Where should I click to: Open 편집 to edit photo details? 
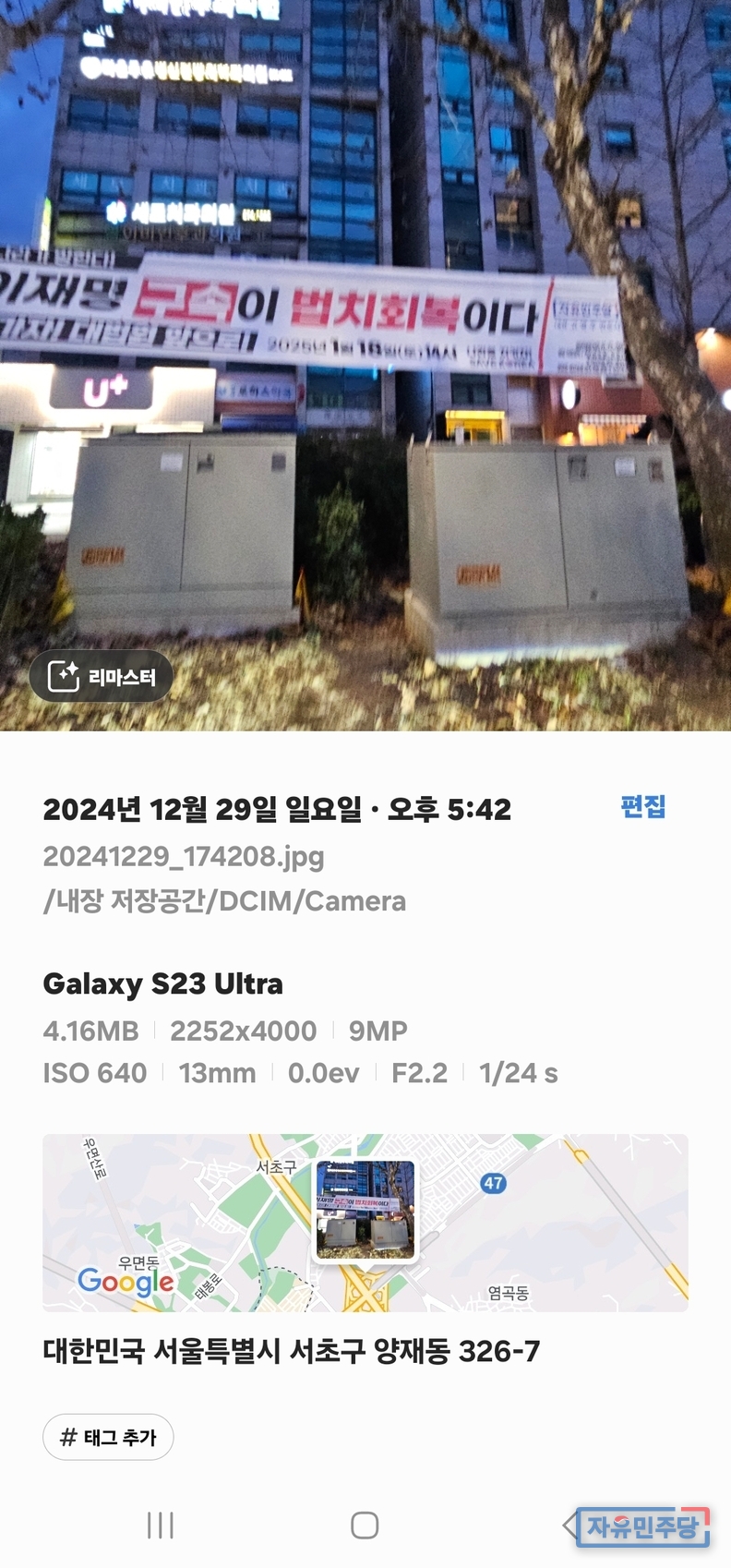point(642,807)
